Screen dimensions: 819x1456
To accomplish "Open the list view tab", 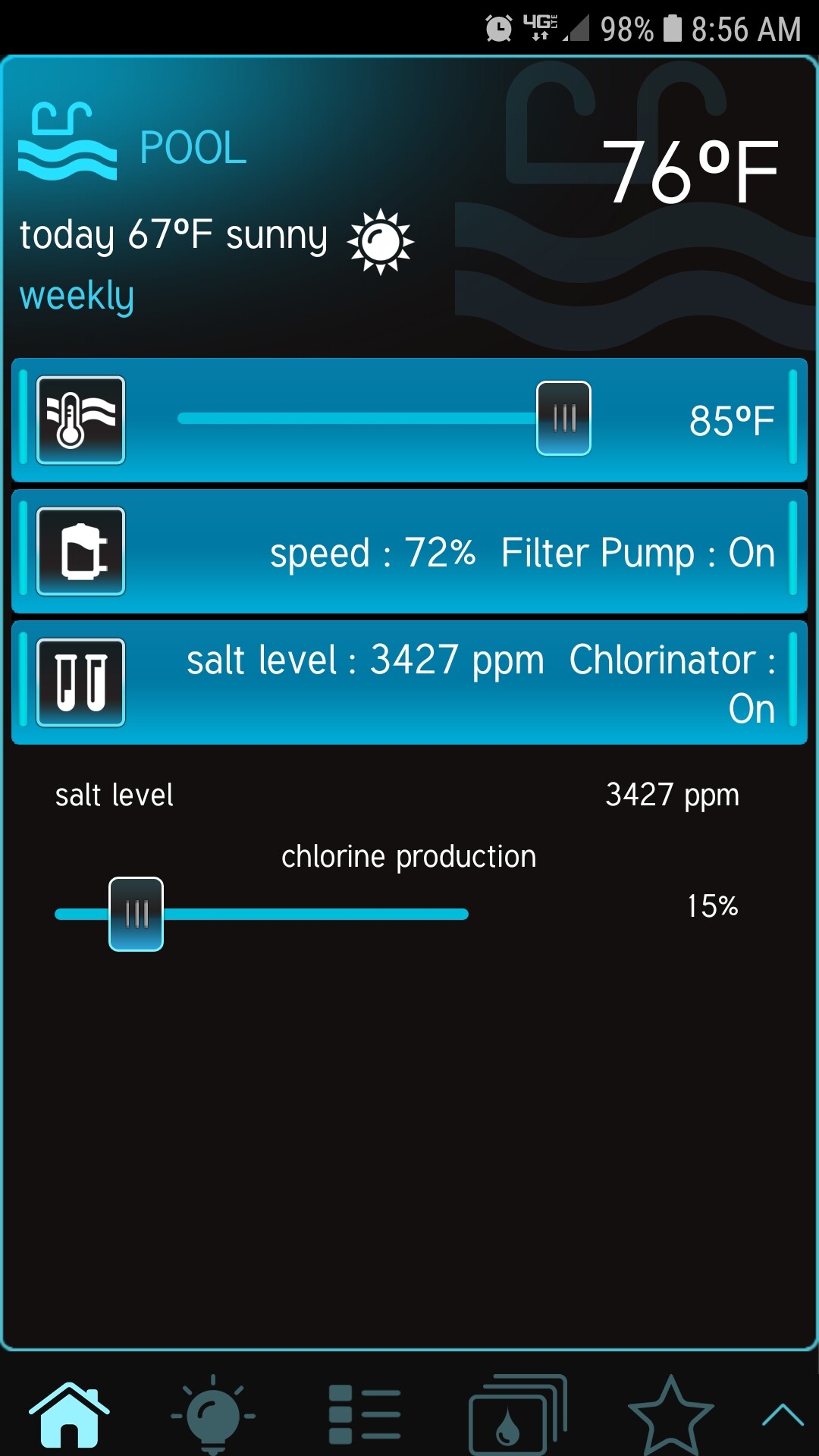I will coord(365,1415).
